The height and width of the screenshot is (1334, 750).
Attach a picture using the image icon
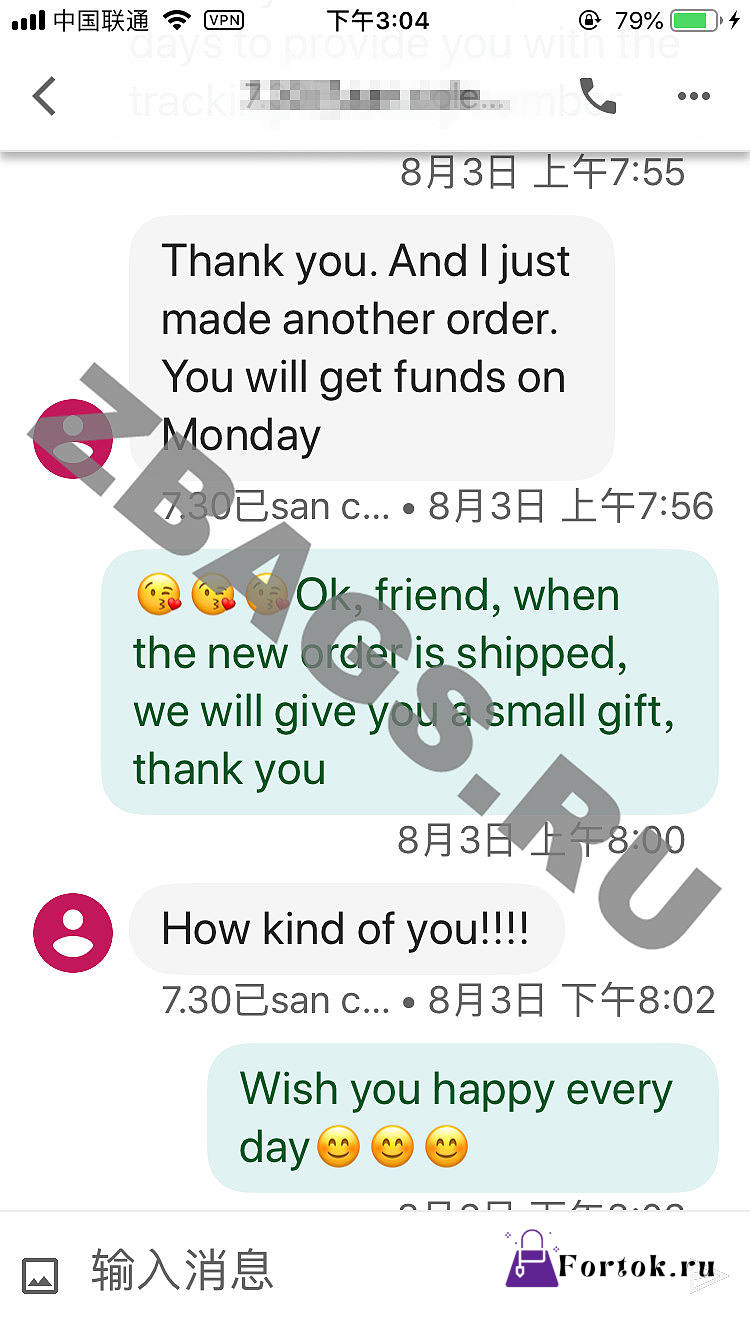click(x=40, y=1275)
